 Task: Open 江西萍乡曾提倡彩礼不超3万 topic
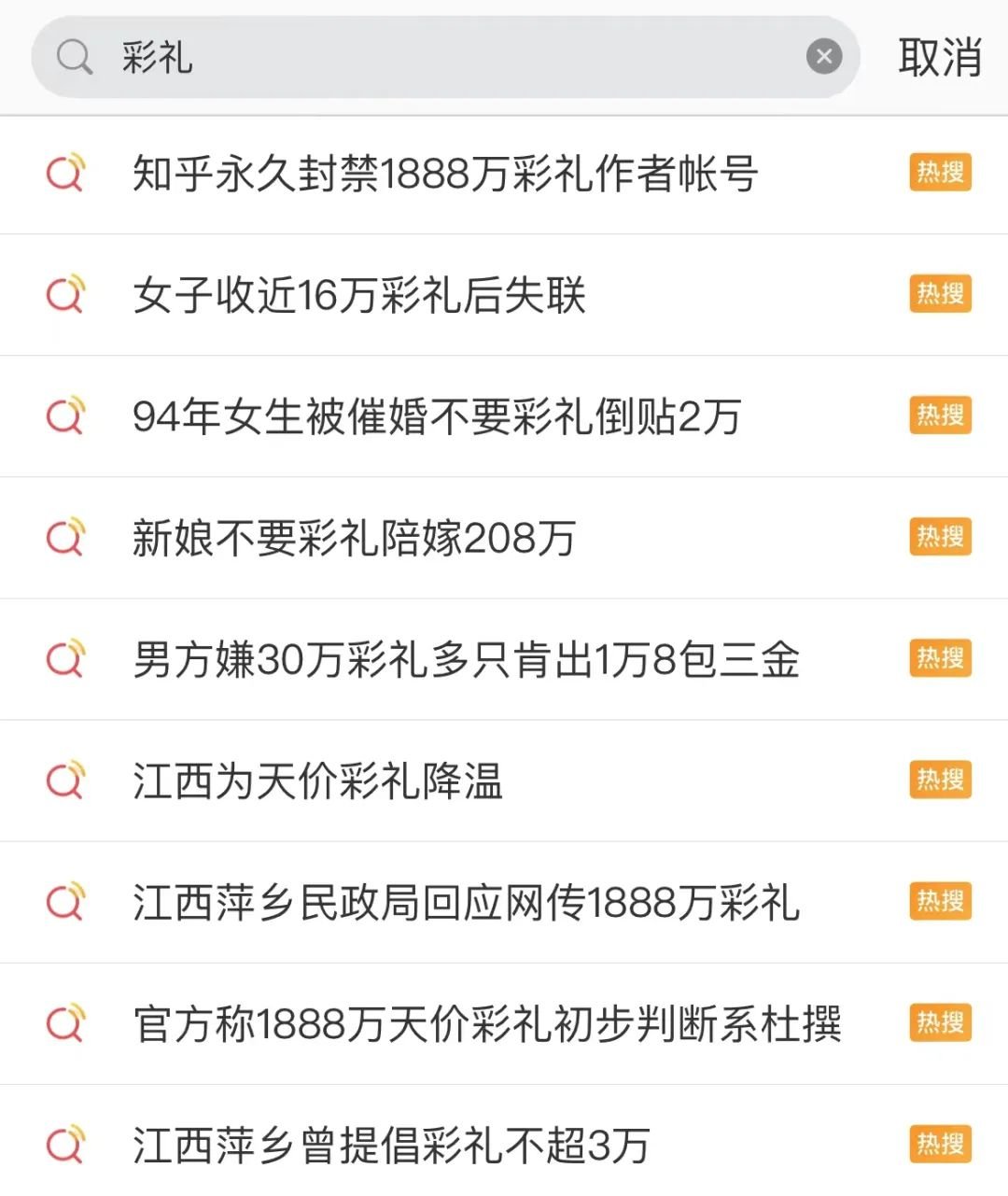391,1145
